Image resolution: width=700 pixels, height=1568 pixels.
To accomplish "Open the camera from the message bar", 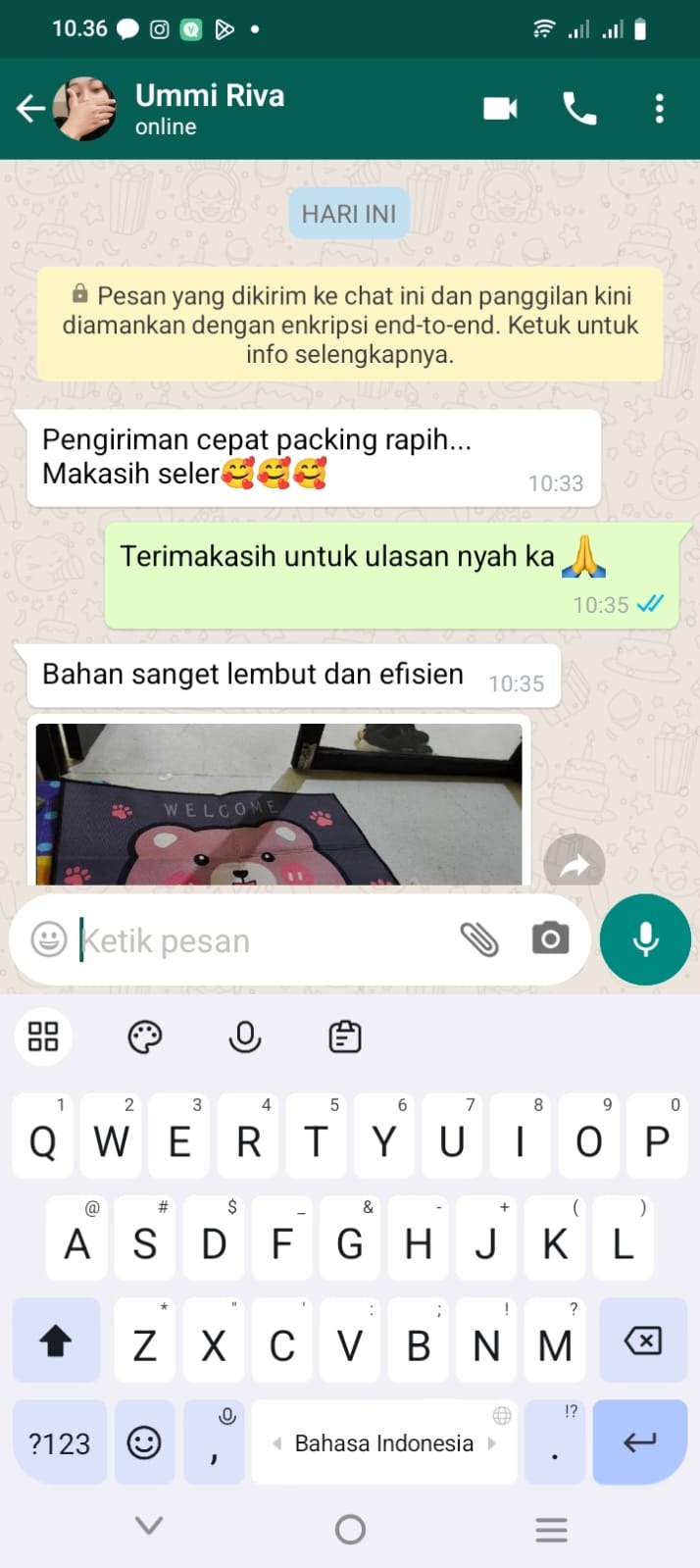I will pyautogui.click(x=550, y=939).
